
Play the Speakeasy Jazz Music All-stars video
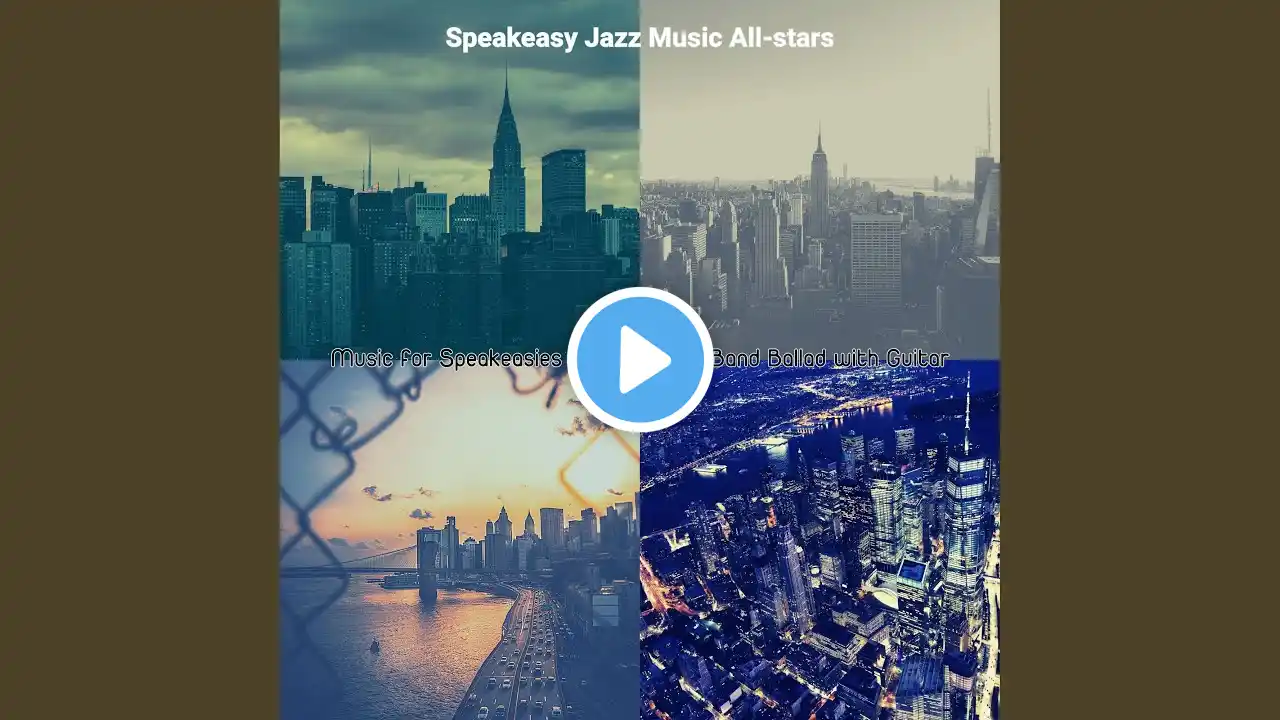pos(640,359)
